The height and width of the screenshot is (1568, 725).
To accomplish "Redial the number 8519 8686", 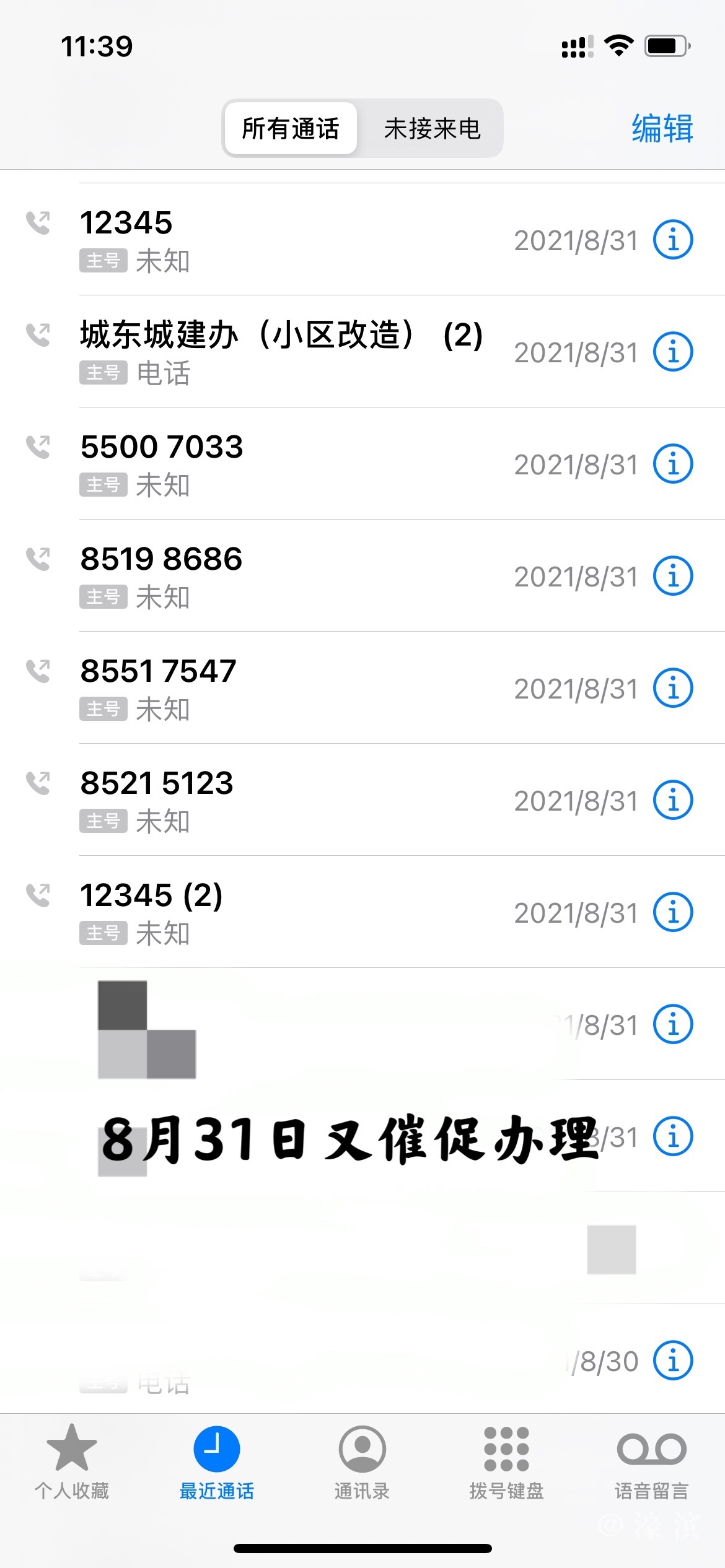I will (x=248, y=576).
